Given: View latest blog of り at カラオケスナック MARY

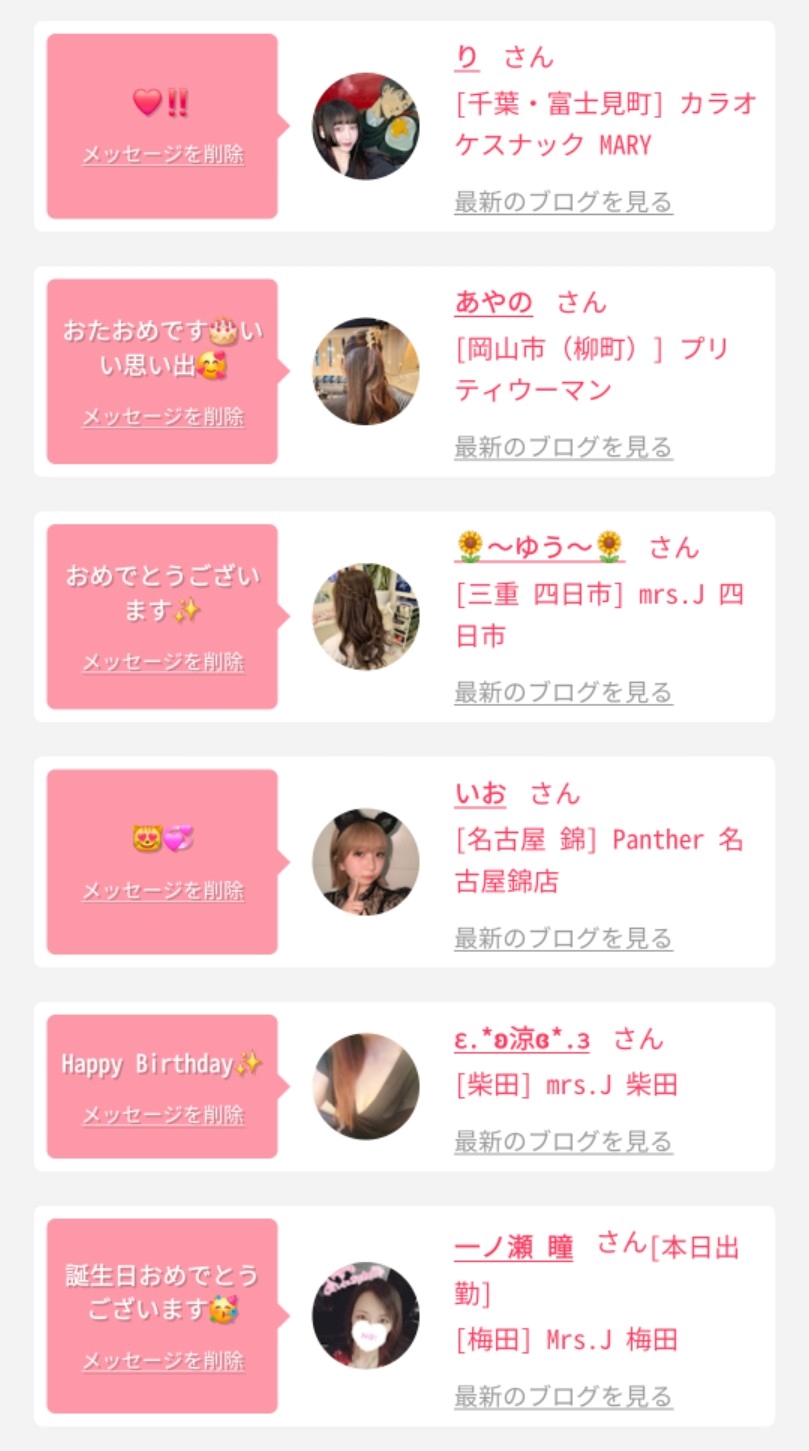Looking at the screenshot, I should pos(563,201).
